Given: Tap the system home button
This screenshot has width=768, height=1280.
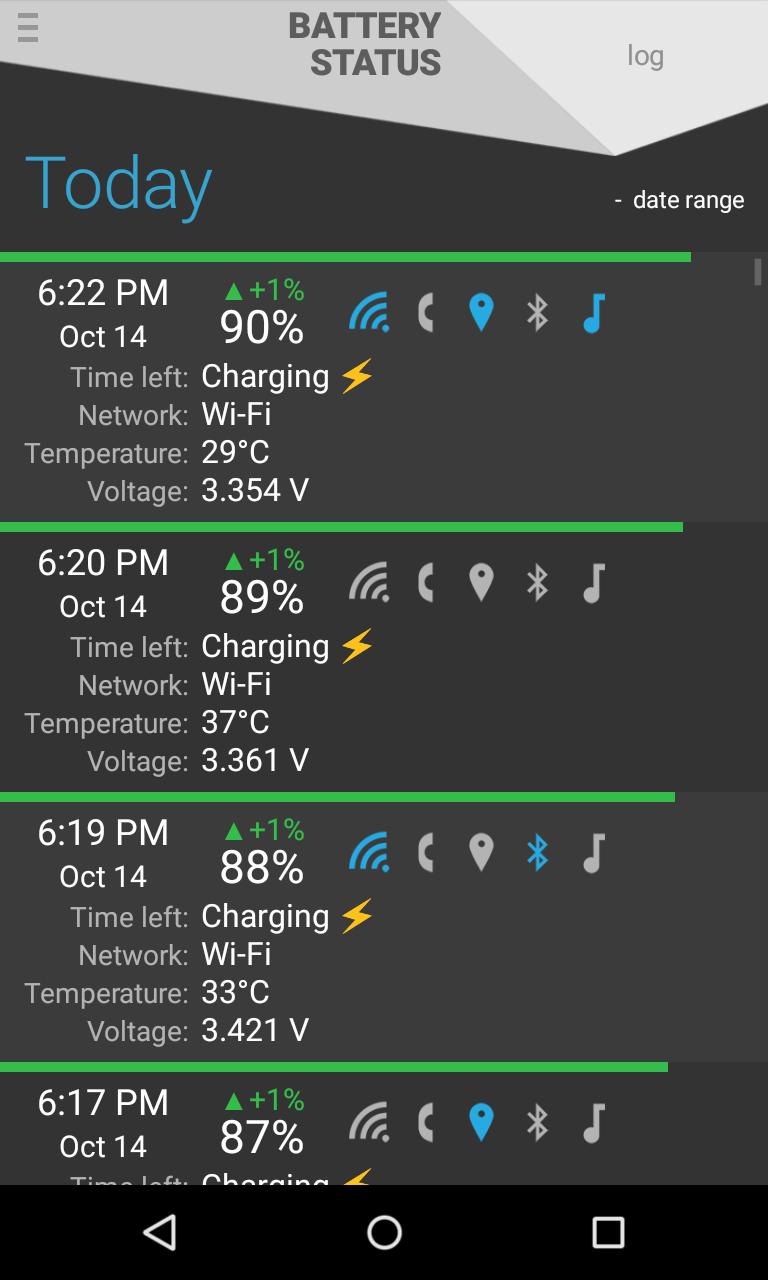Looking at the screenshot, I should point(384,1232).
